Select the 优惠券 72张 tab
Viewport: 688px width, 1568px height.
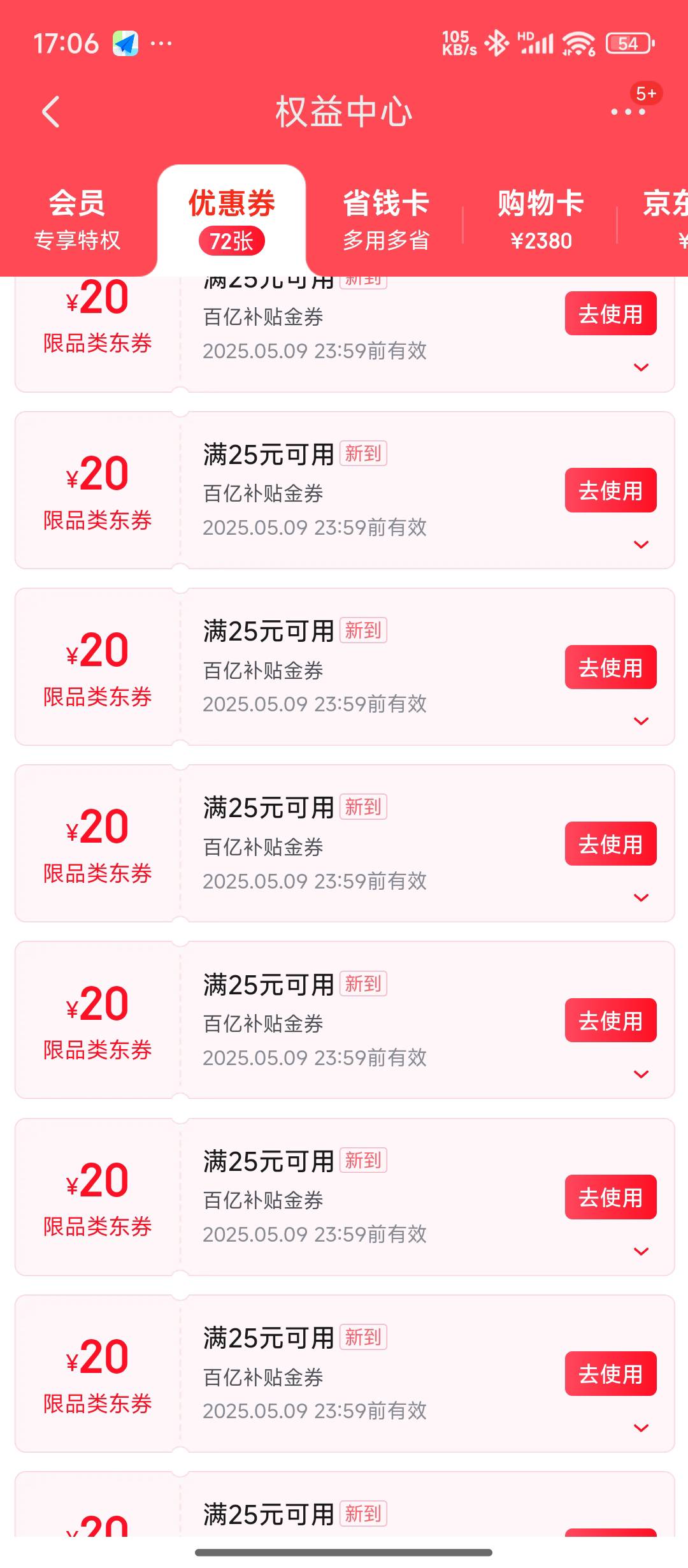click(231, 221)
